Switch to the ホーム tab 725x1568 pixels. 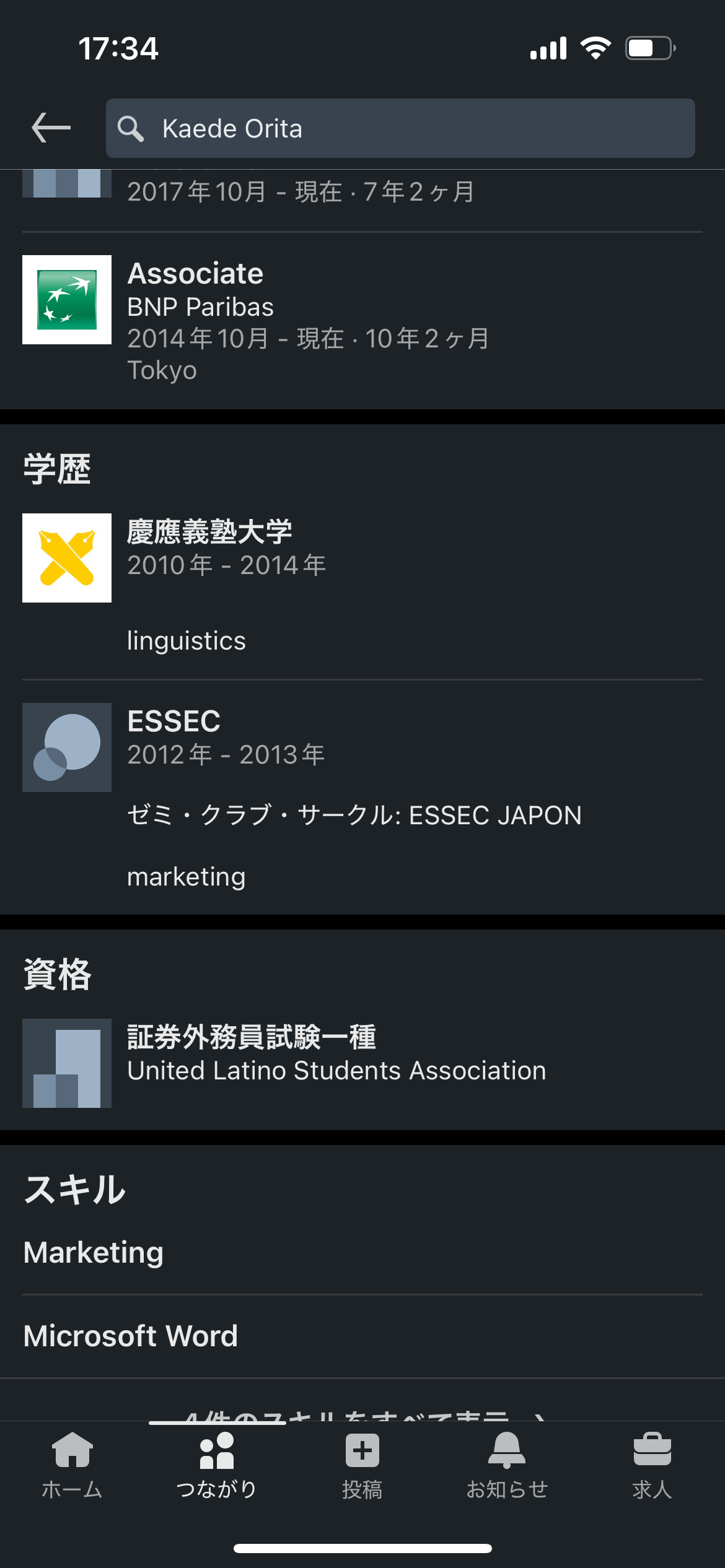(72, 1465)
